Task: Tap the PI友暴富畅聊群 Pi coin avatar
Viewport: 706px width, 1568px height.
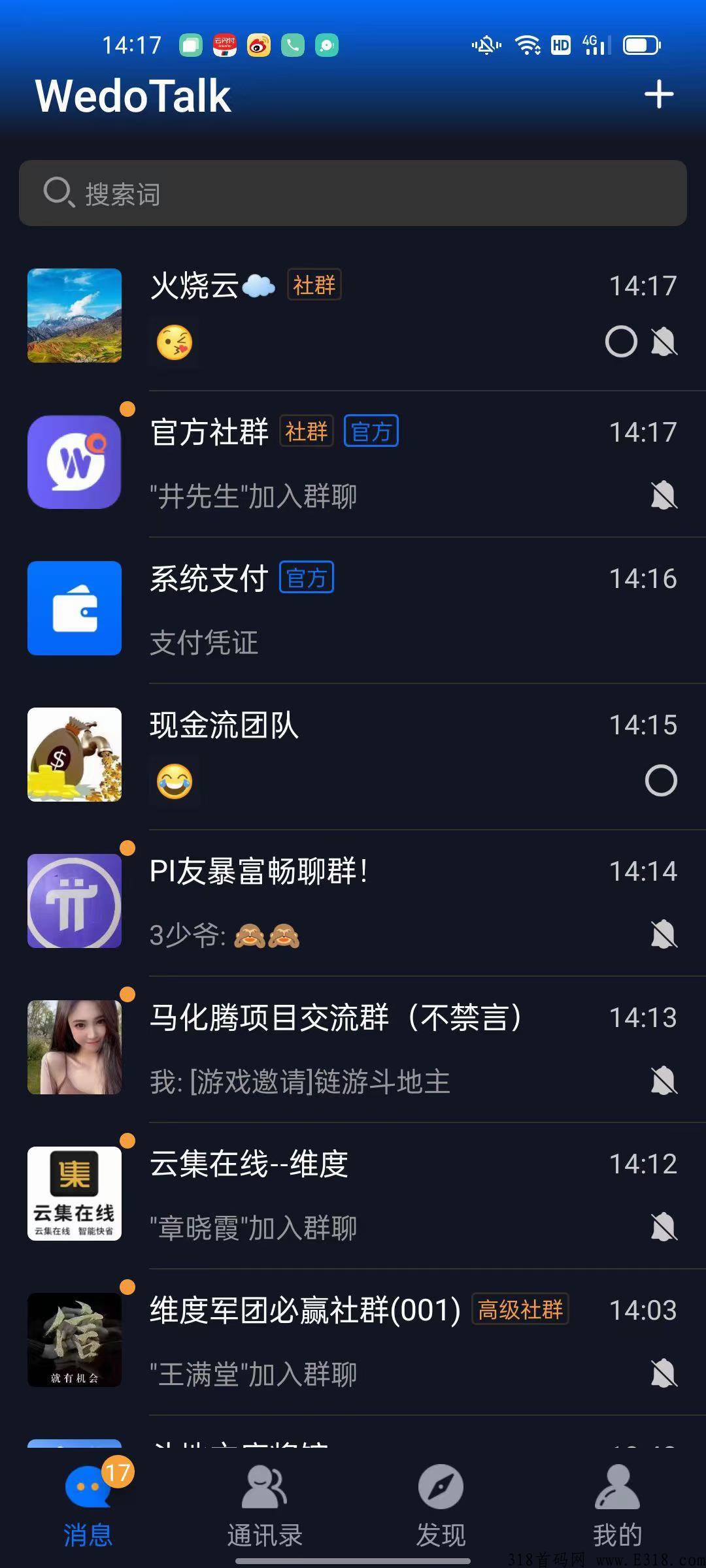Action: point(74,900)
